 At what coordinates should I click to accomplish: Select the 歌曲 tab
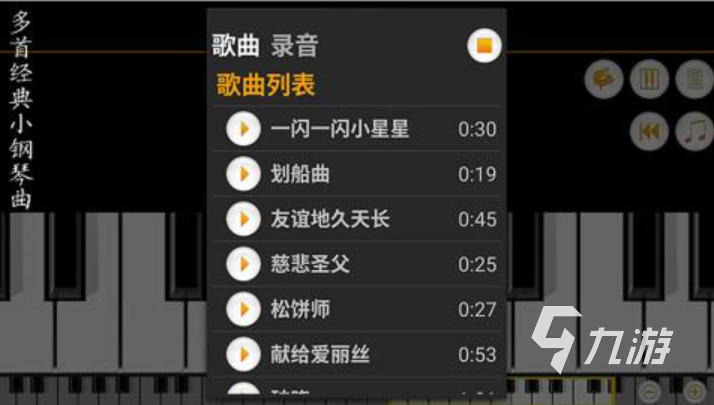(235, 45)
